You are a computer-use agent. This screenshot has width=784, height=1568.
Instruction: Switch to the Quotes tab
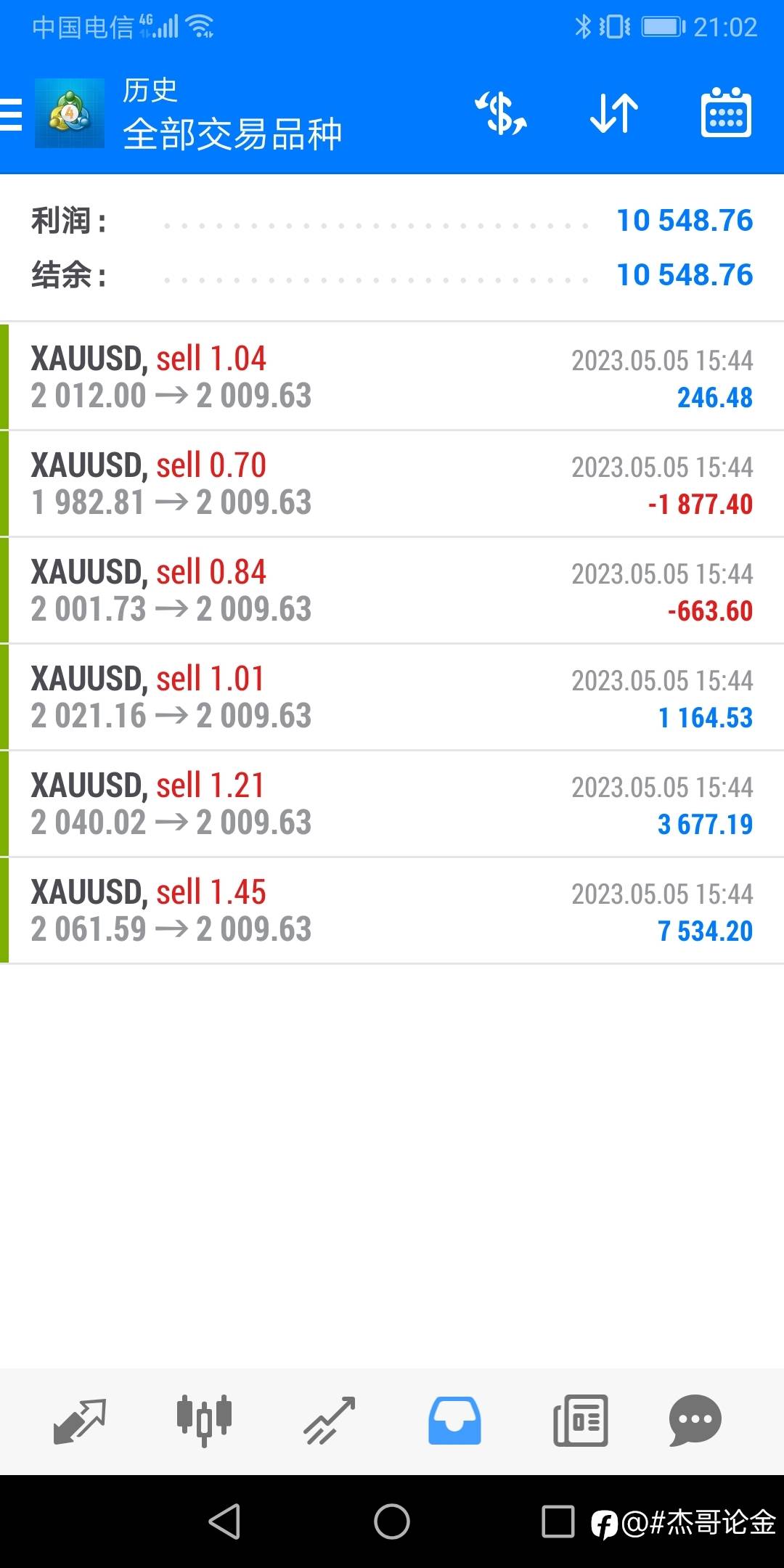pyautogui.click(x=80, y=1421)
